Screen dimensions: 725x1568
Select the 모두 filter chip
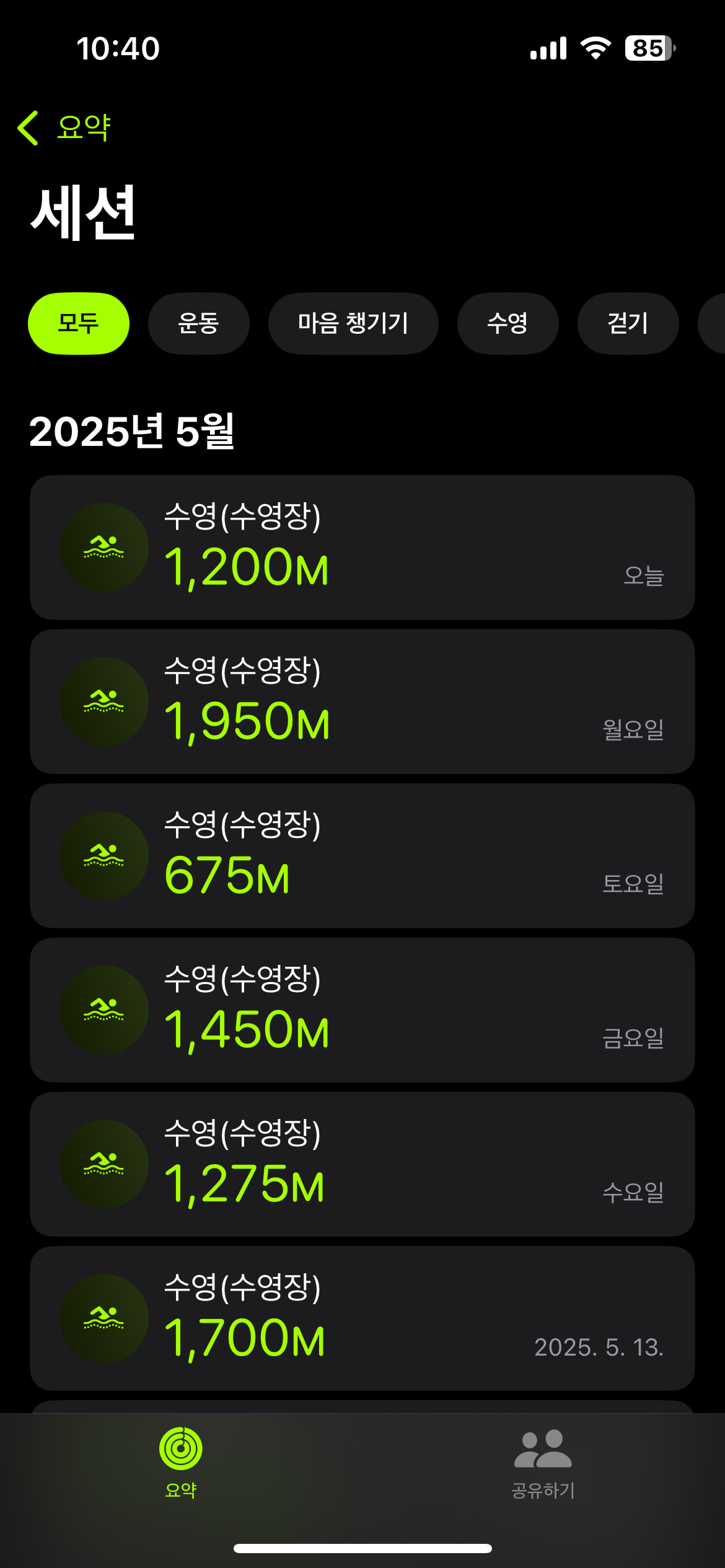click(79, 323)
